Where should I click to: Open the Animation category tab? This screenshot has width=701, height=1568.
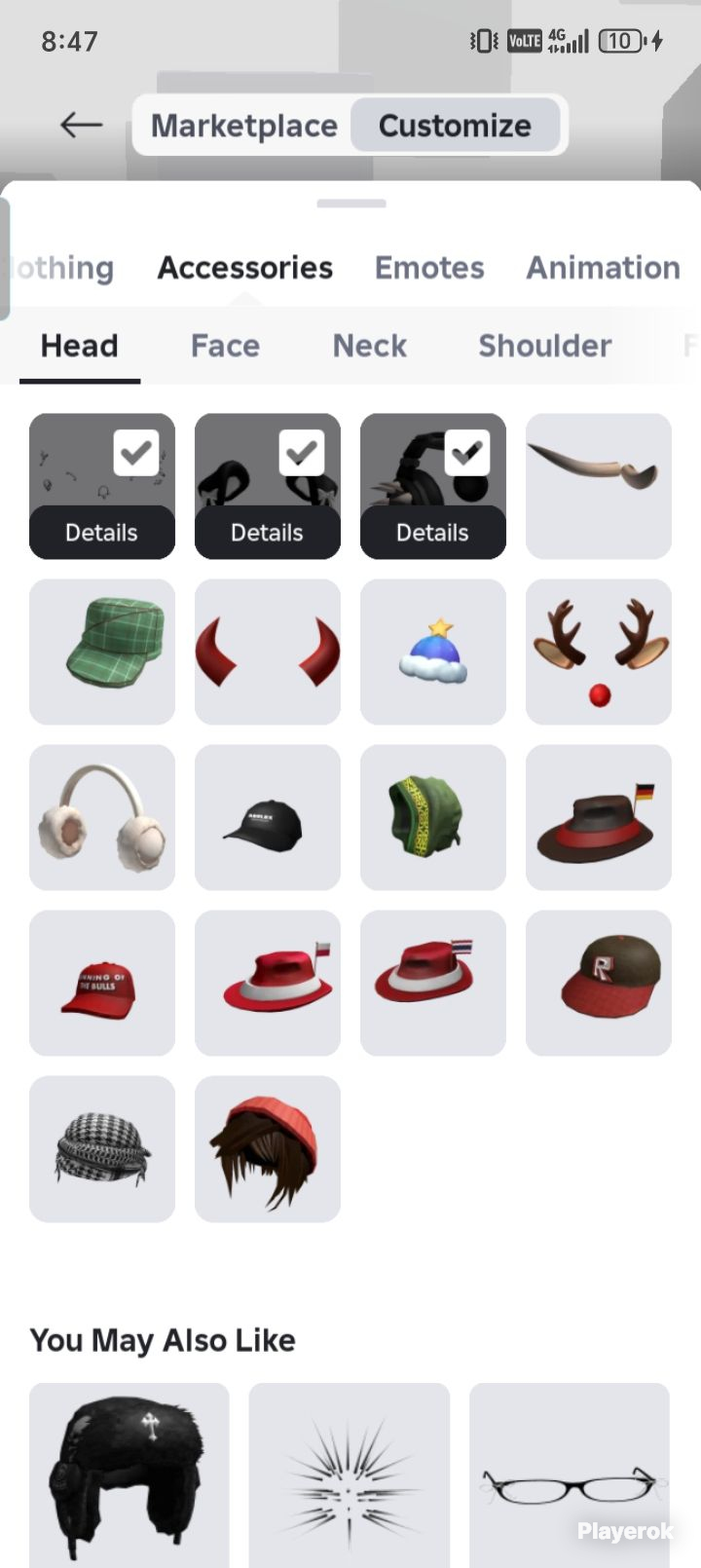point(603,268)
